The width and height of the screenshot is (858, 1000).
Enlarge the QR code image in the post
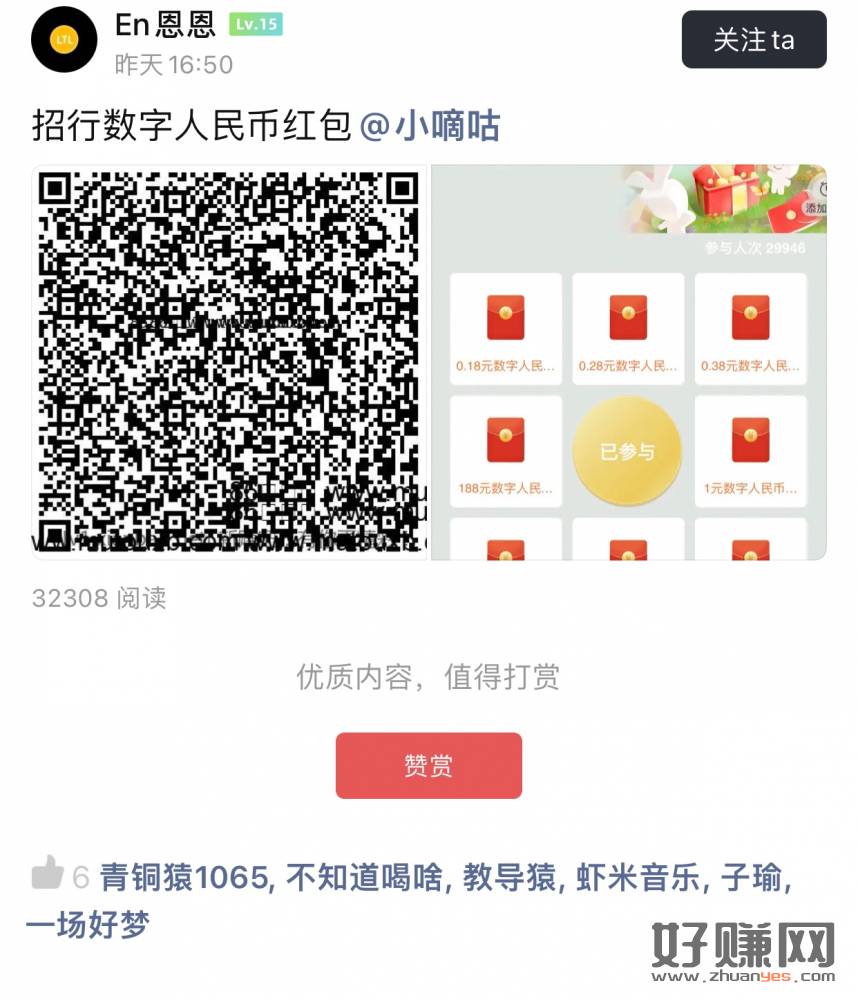coord(230,361)
